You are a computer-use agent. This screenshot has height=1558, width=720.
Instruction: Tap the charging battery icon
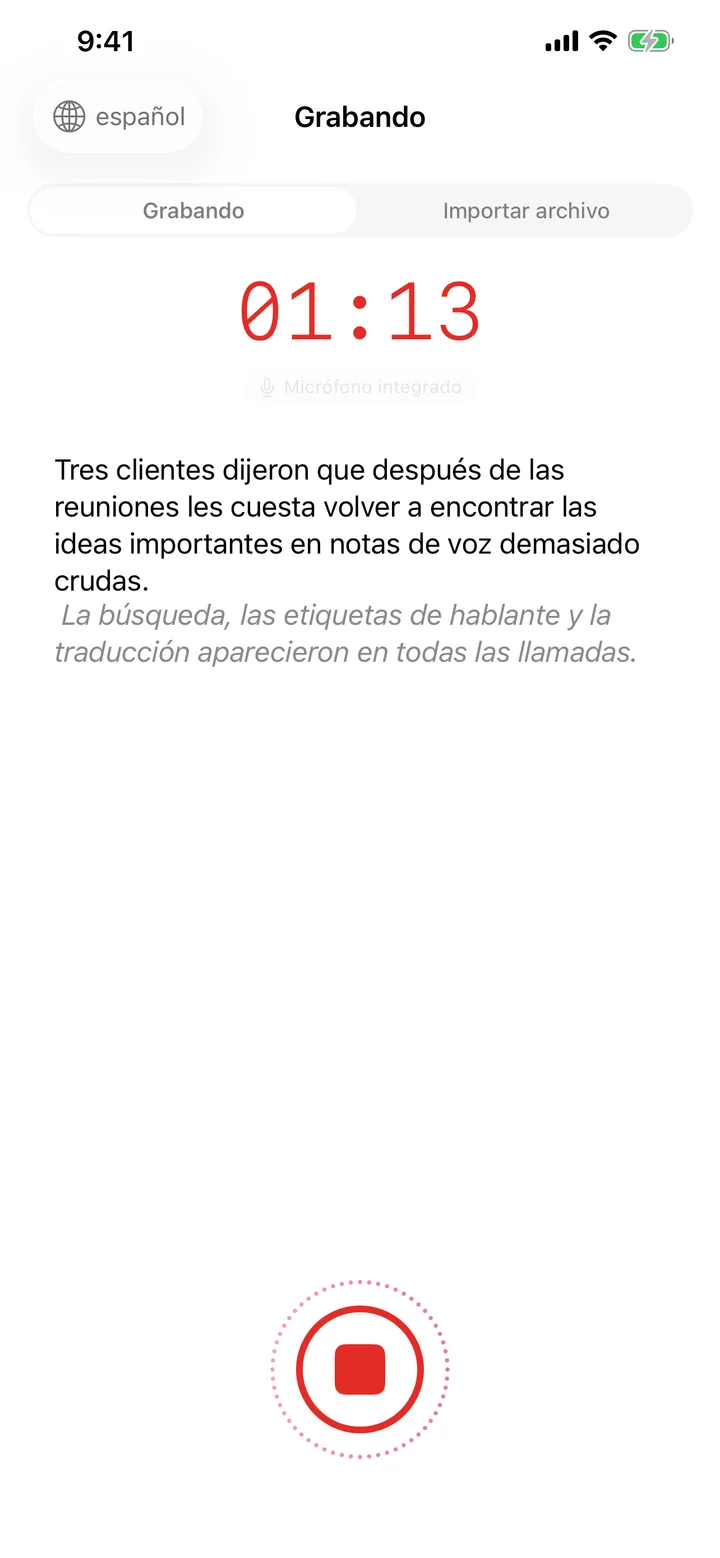[650, 41]
